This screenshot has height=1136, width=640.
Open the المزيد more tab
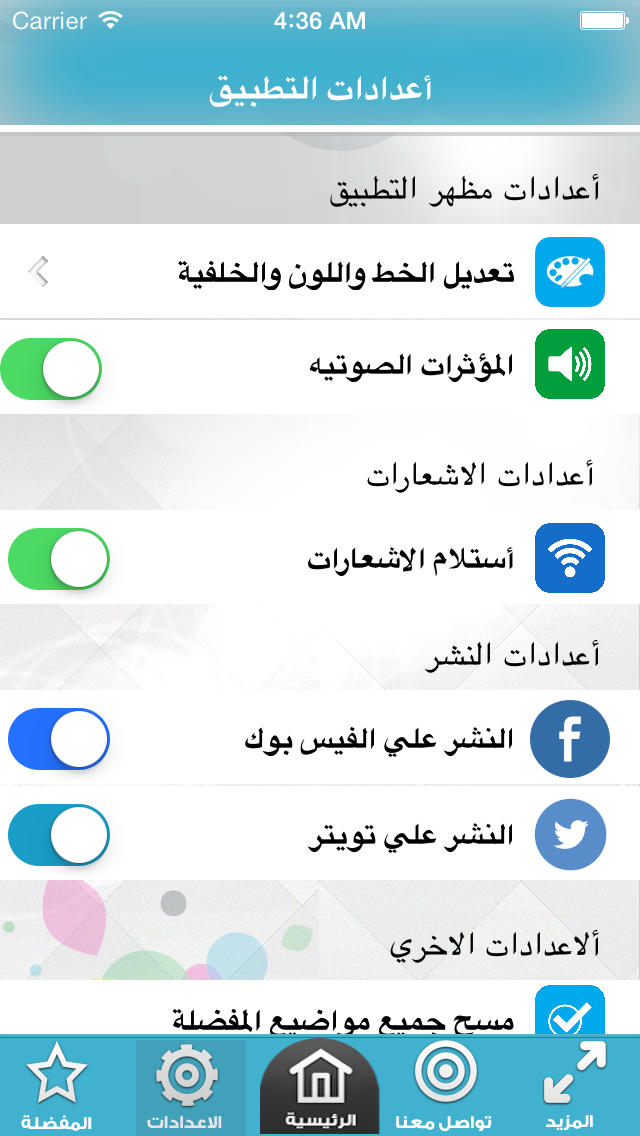[574, 1086]
